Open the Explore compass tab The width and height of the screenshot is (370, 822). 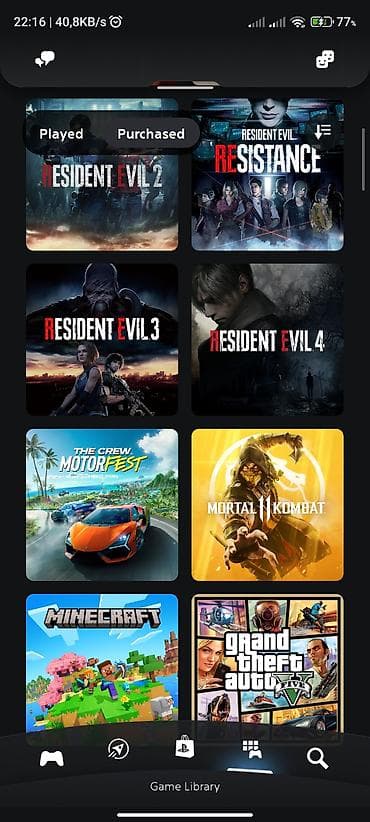click(118, 751)
